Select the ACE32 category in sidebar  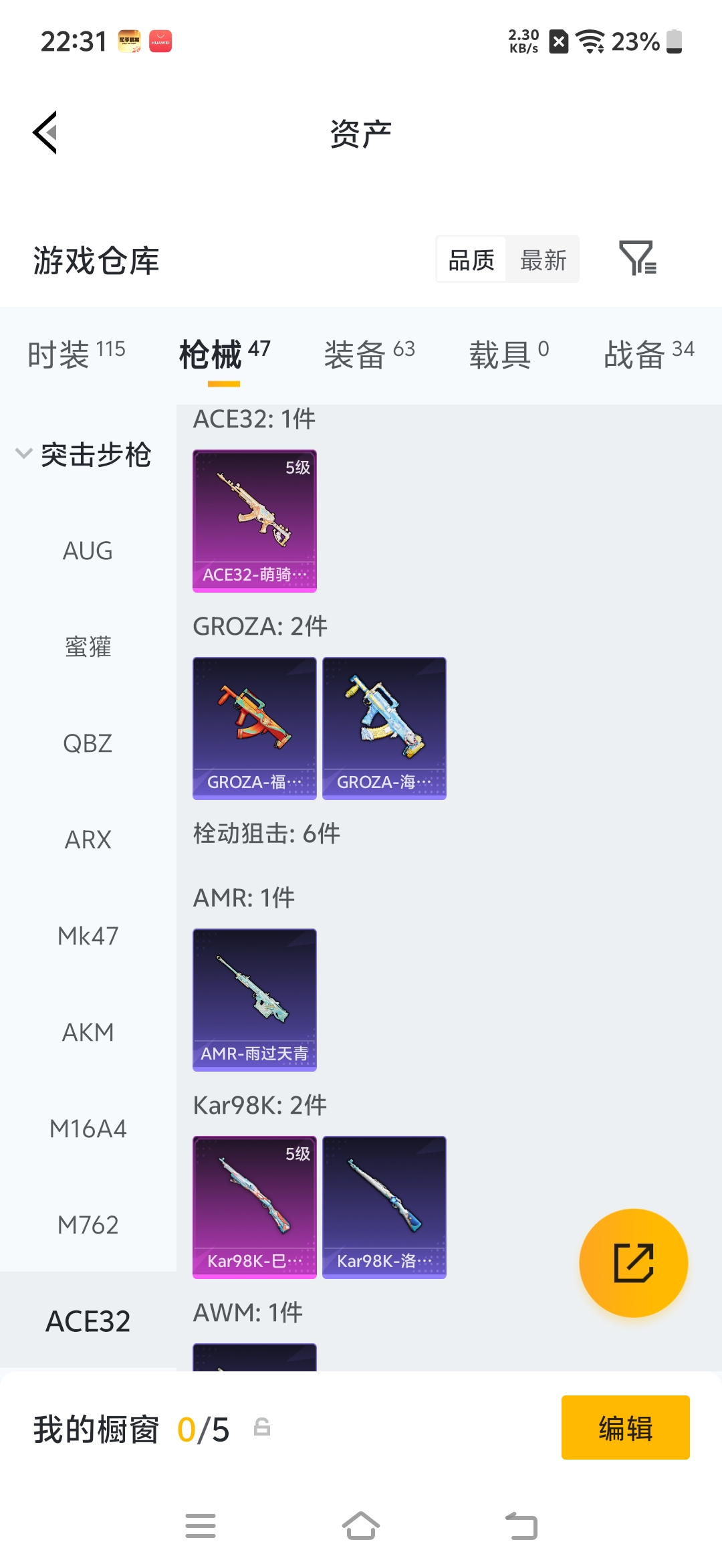(x=88, y=1319)
